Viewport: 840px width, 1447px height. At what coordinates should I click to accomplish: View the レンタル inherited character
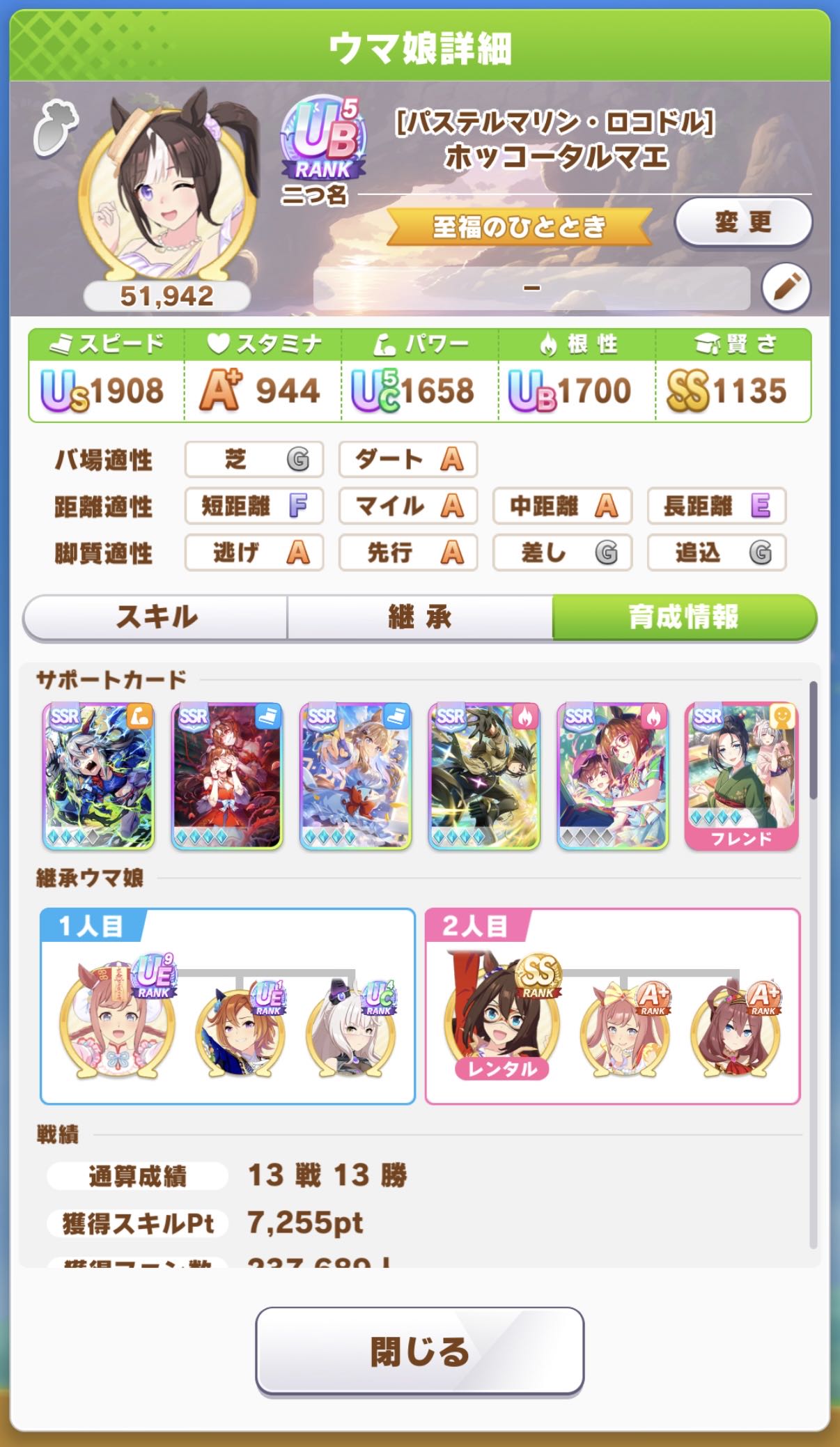(x=501, y=1019)
